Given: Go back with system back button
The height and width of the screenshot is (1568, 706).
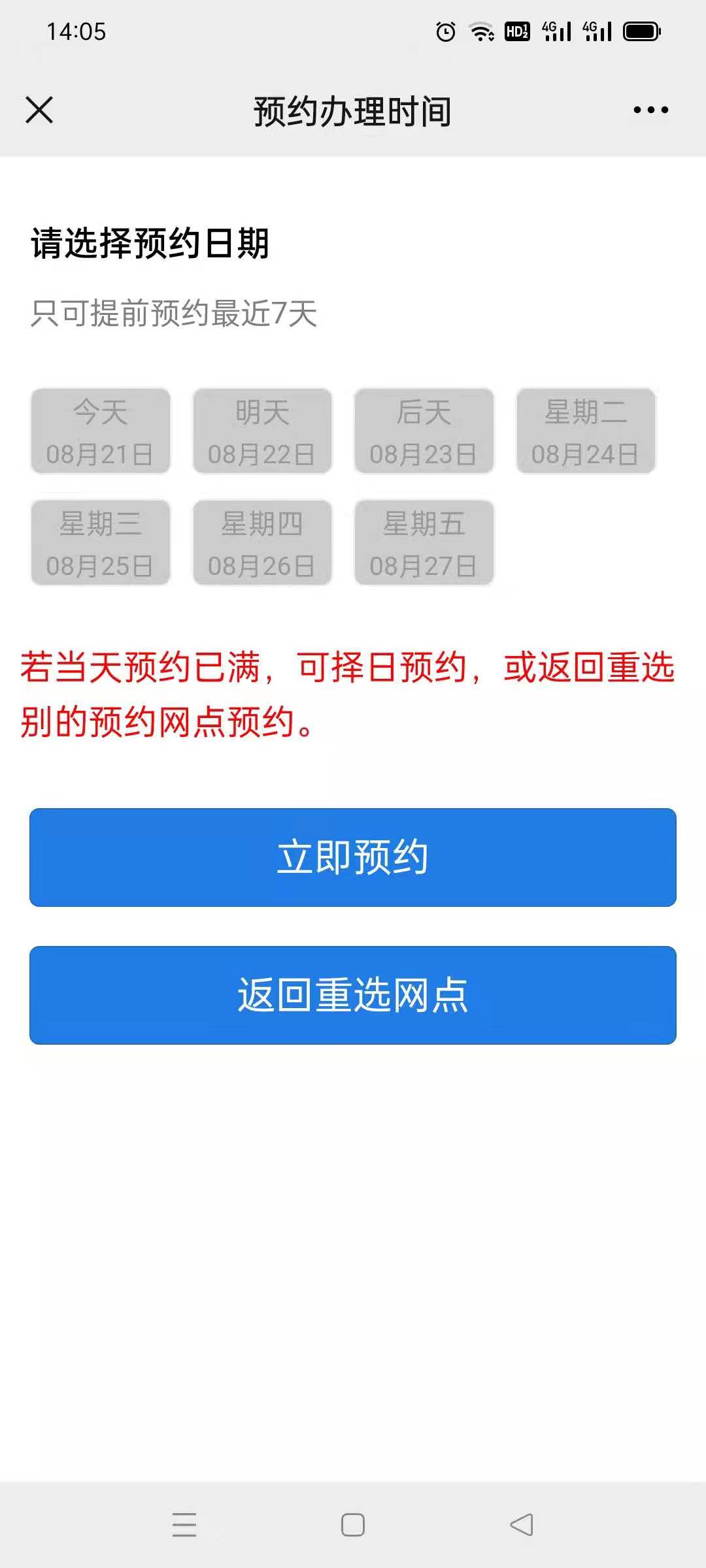Looking at the screenshot, I should 522,1525.
